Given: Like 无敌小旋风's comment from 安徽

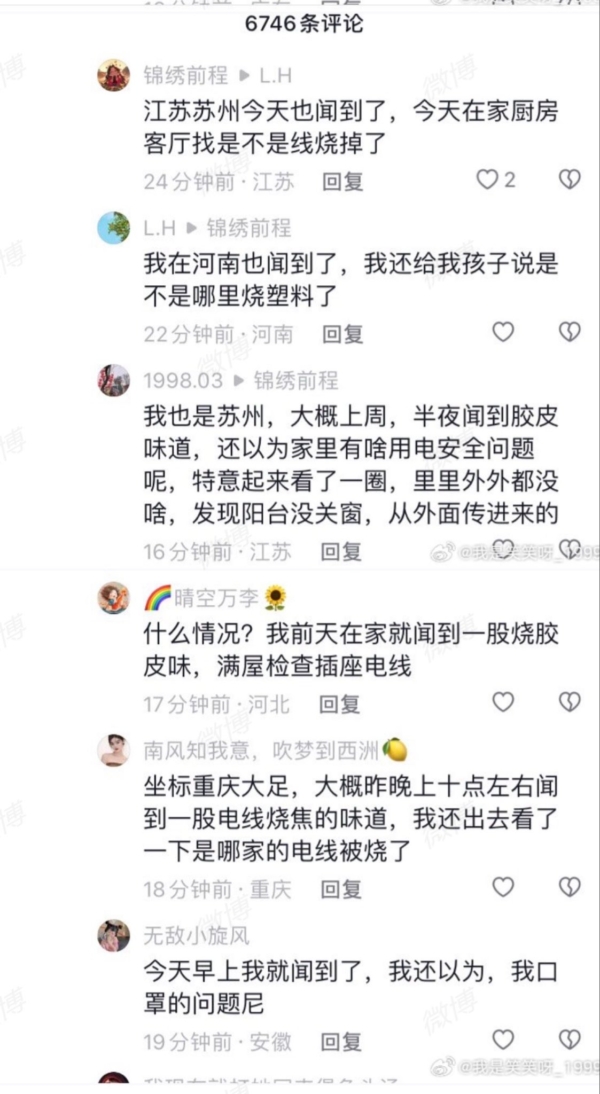Looking at the screenshot, I should pos(503,1040).
